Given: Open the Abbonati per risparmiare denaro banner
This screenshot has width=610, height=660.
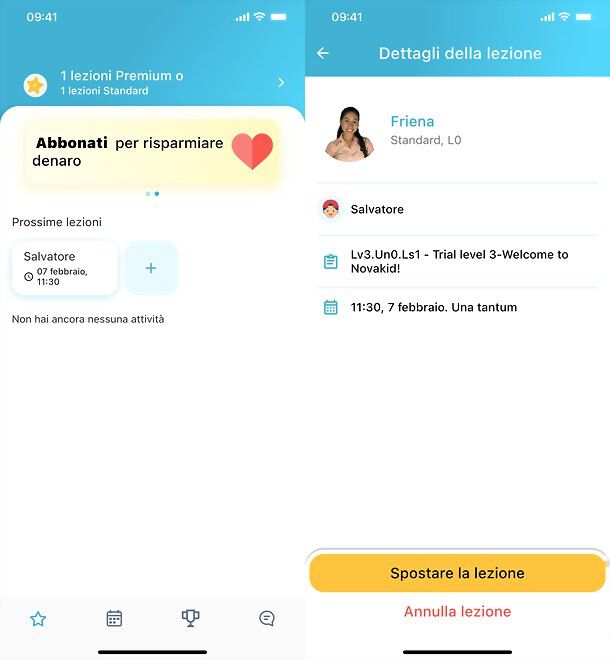Looking at the screenshot, I should [x=152, y=151].
